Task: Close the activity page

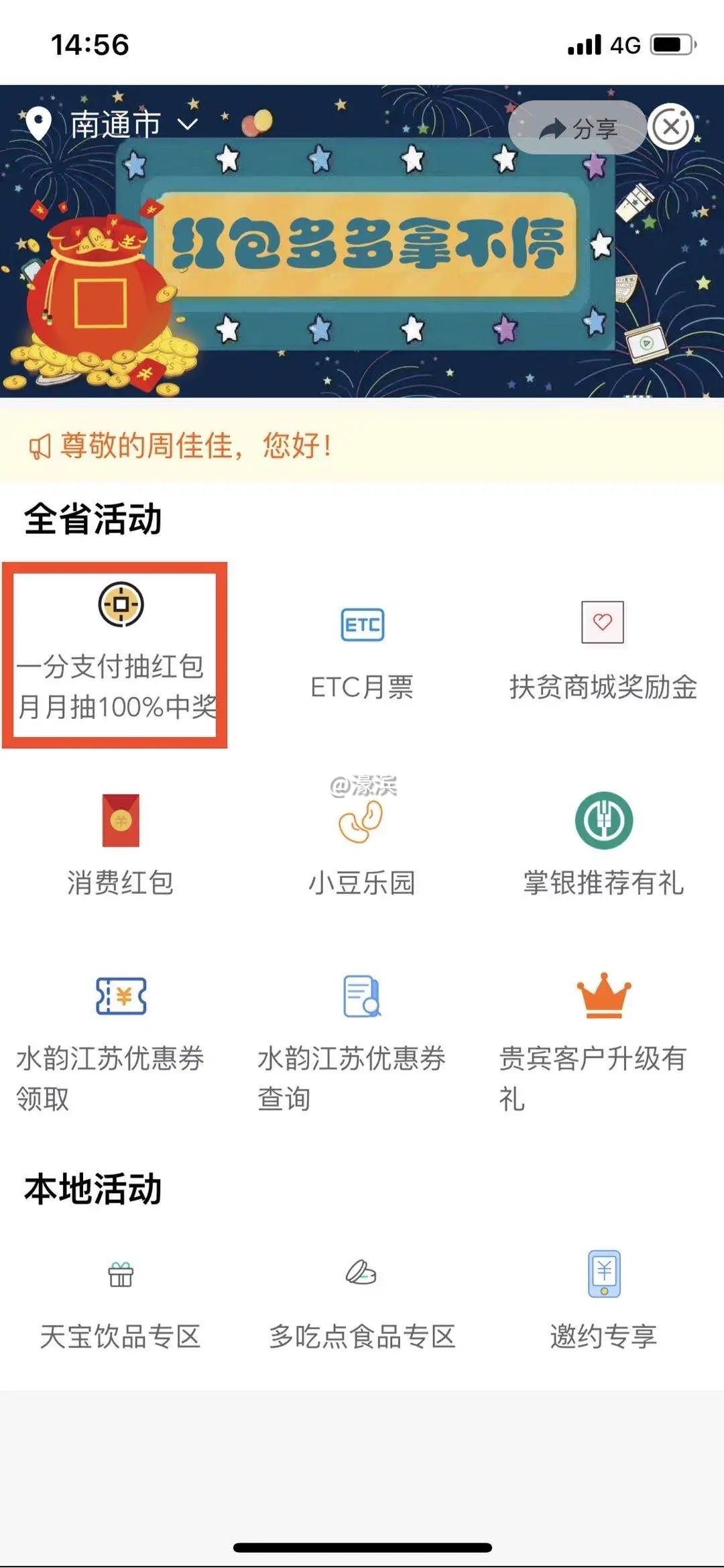Action: 671,127
